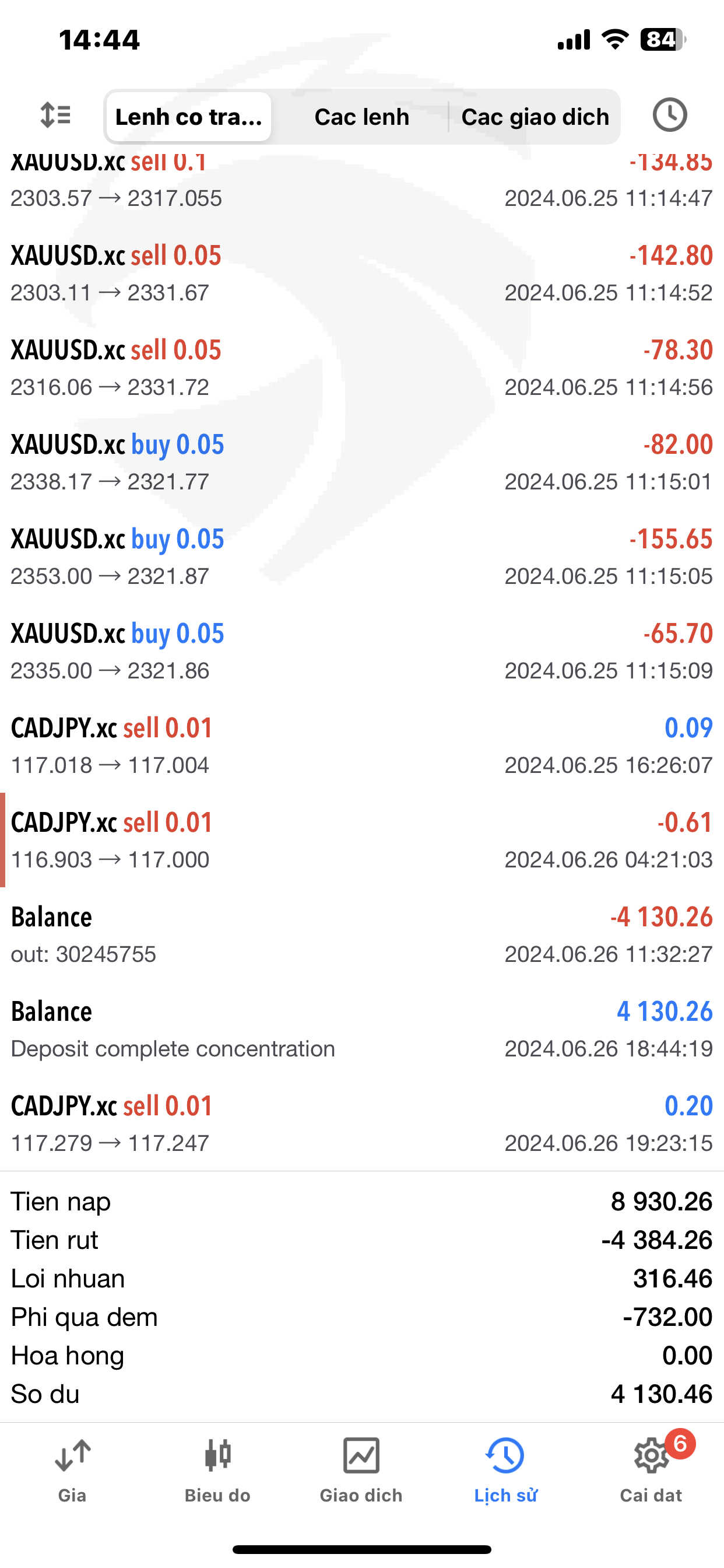
Task: Open the sort order icon
Action: tap(55, 115)
